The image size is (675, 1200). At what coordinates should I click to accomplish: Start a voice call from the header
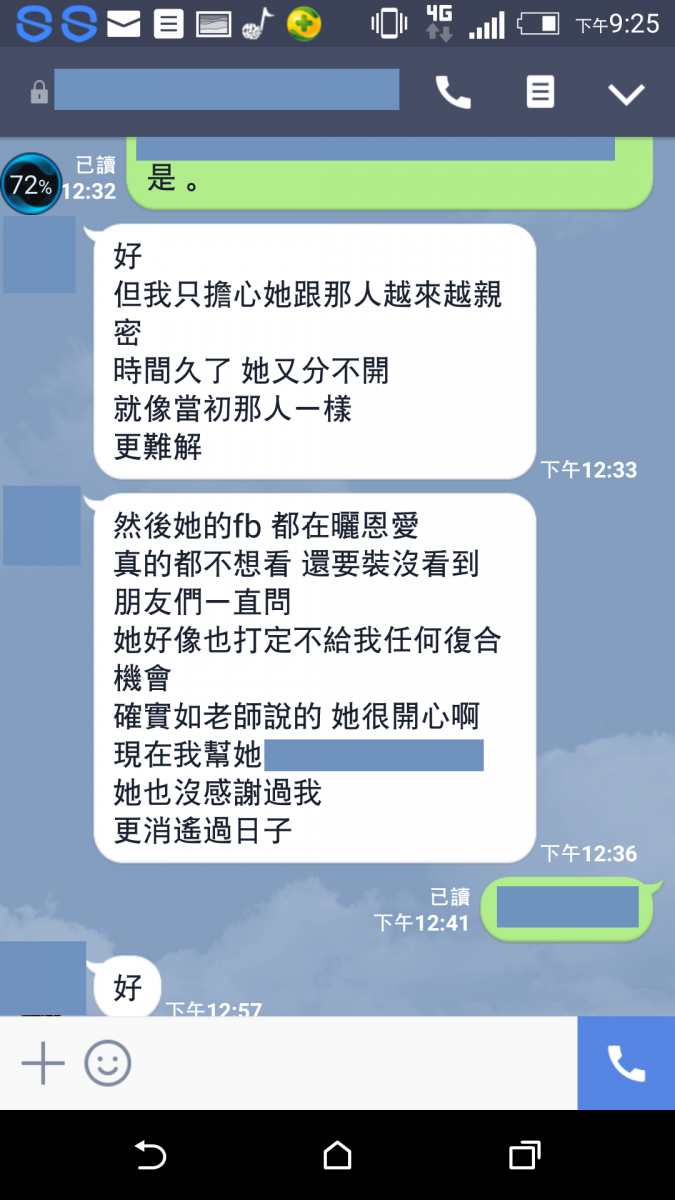[x=453, y=93]
